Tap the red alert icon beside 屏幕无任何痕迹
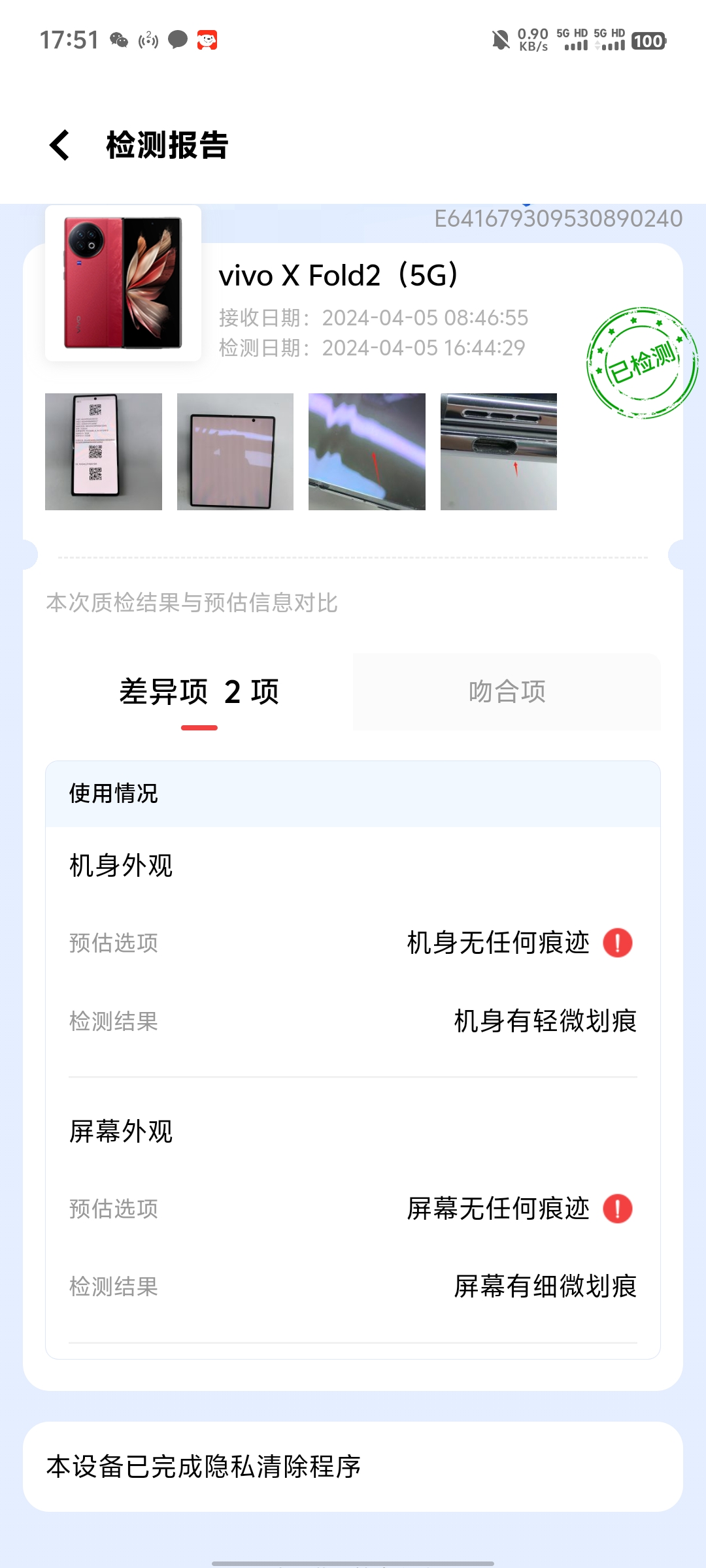This screenshot has width=706, height=1568. click(x=618, y=1209)
